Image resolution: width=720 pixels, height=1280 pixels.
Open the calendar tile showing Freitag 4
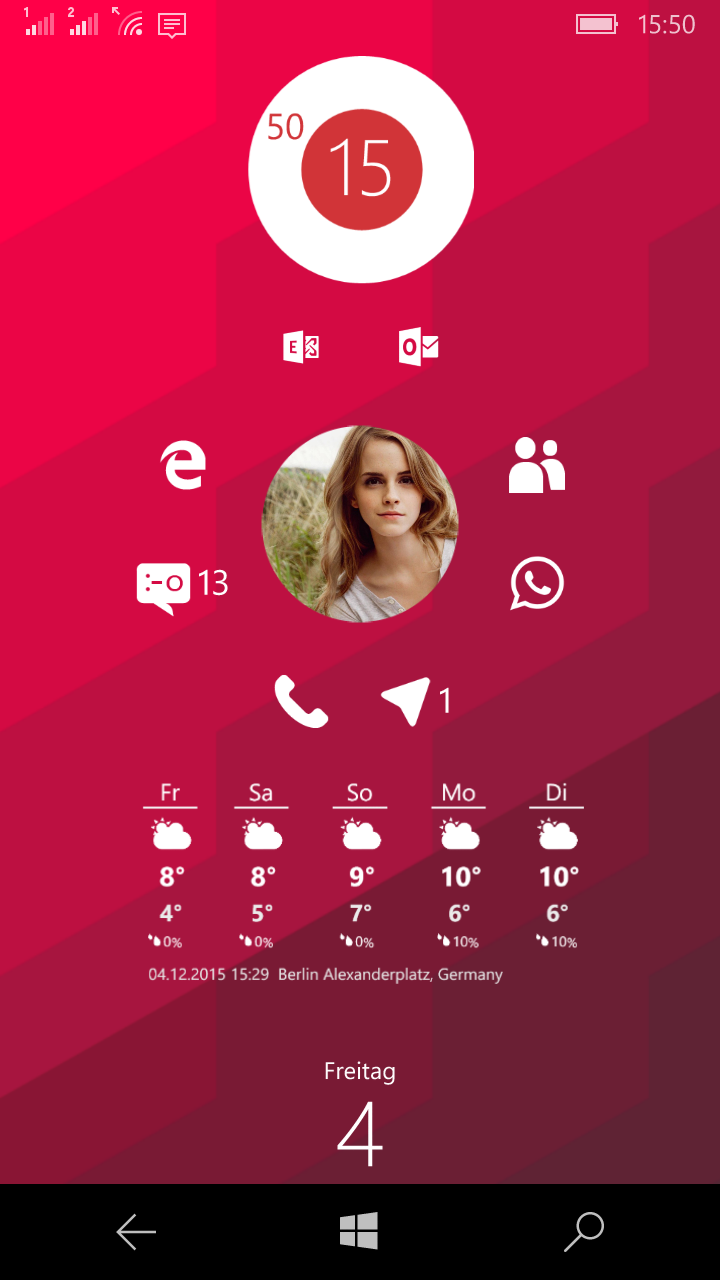pyautogui.click(x=360, y=1113)
